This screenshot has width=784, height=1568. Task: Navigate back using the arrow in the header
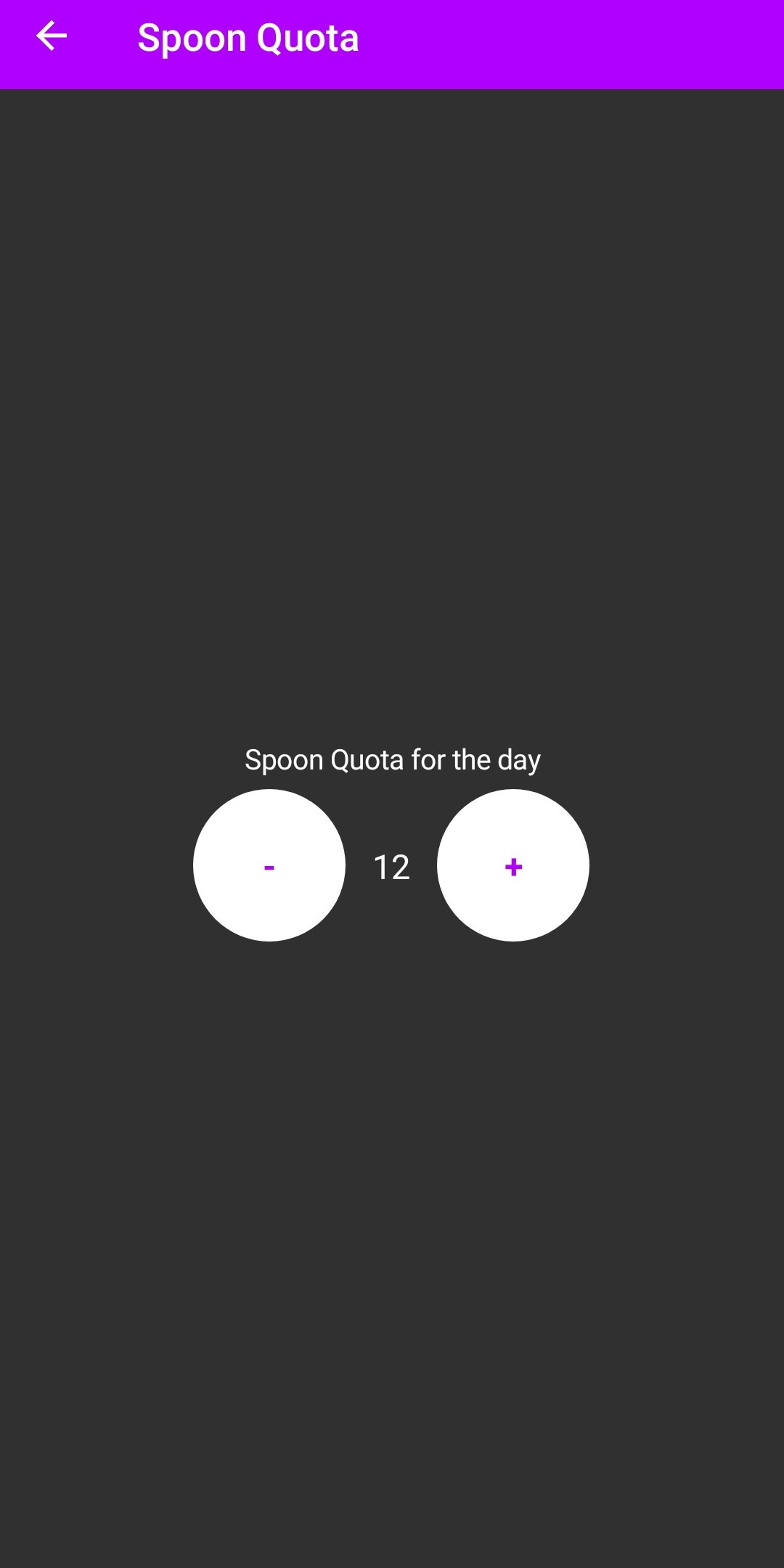coord(53,38)
